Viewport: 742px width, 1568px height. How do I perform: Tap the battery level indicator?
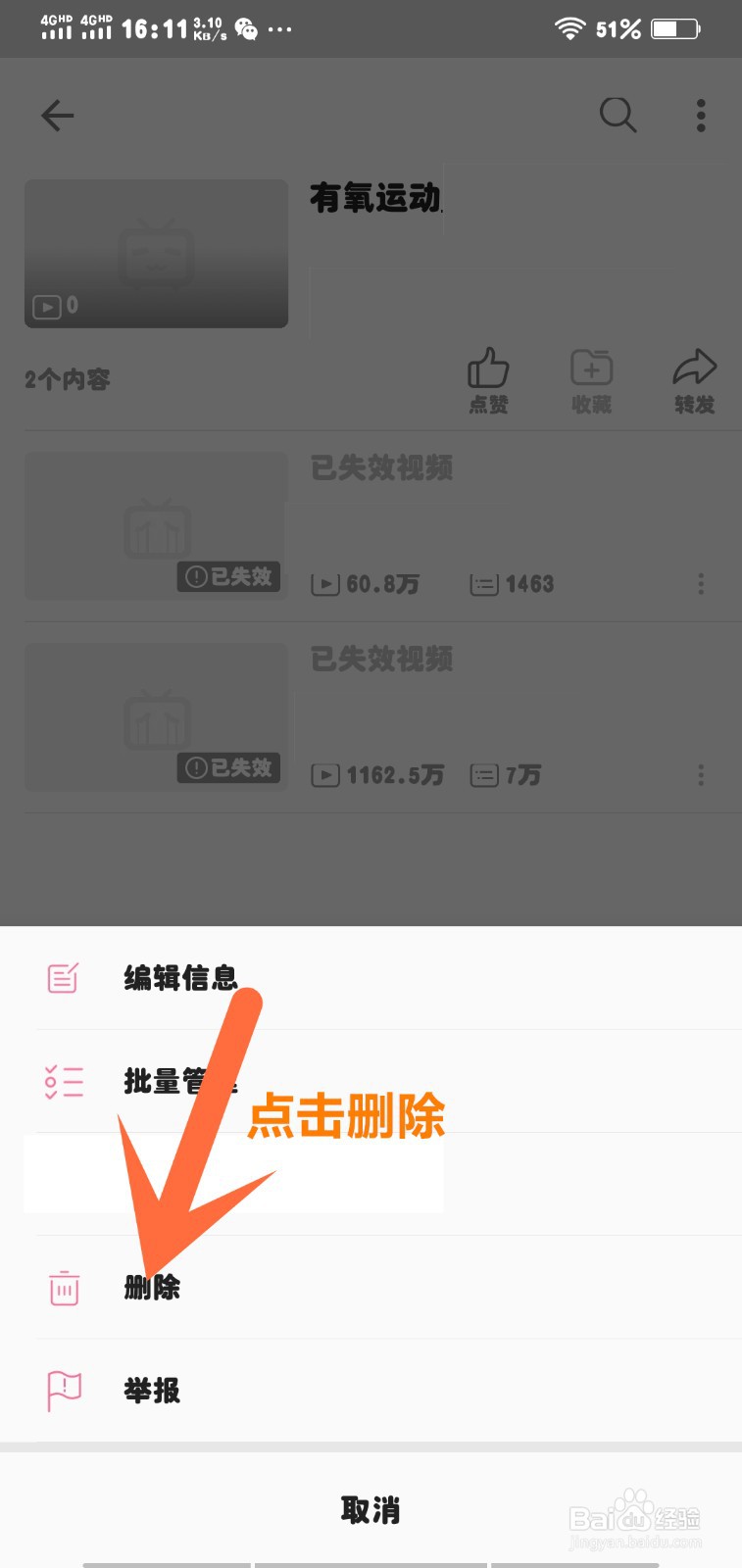674,29
